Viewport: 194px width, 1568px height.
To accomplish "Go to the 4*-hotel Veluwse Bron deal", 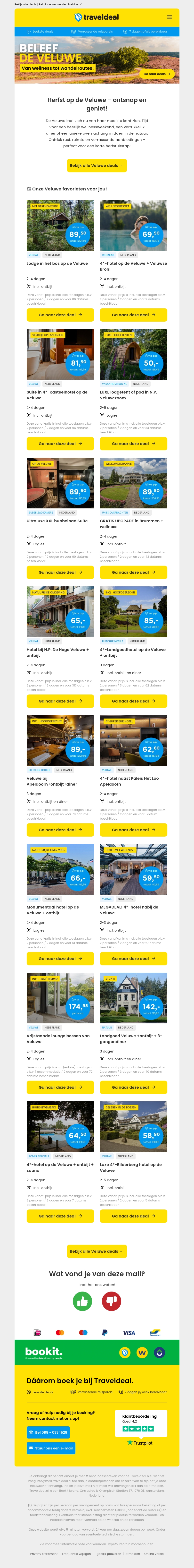I will [x=133, y=315].
